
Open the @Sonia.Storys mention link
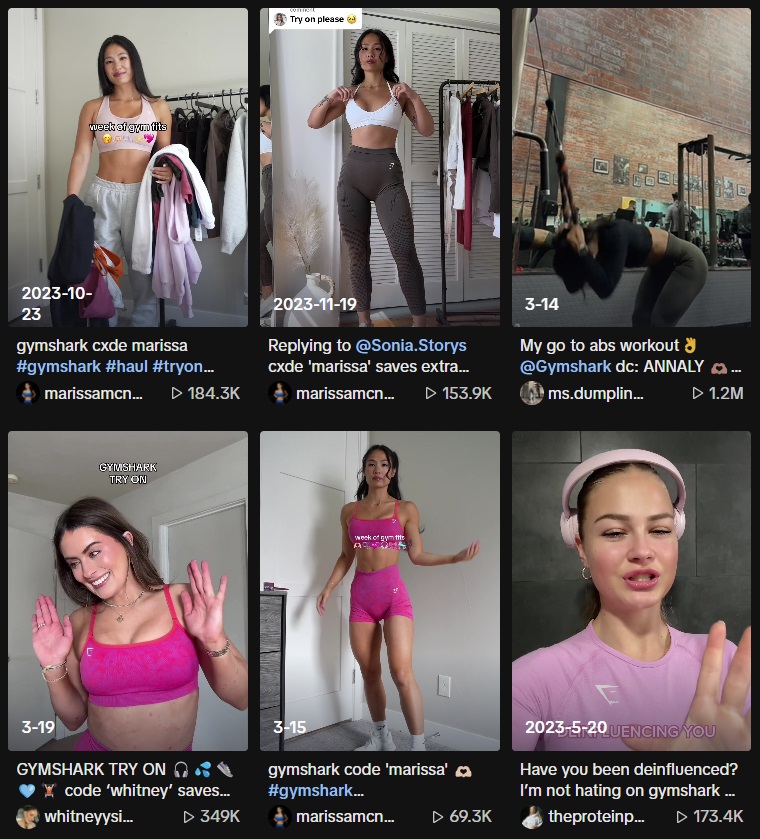(x=411, y=345)
